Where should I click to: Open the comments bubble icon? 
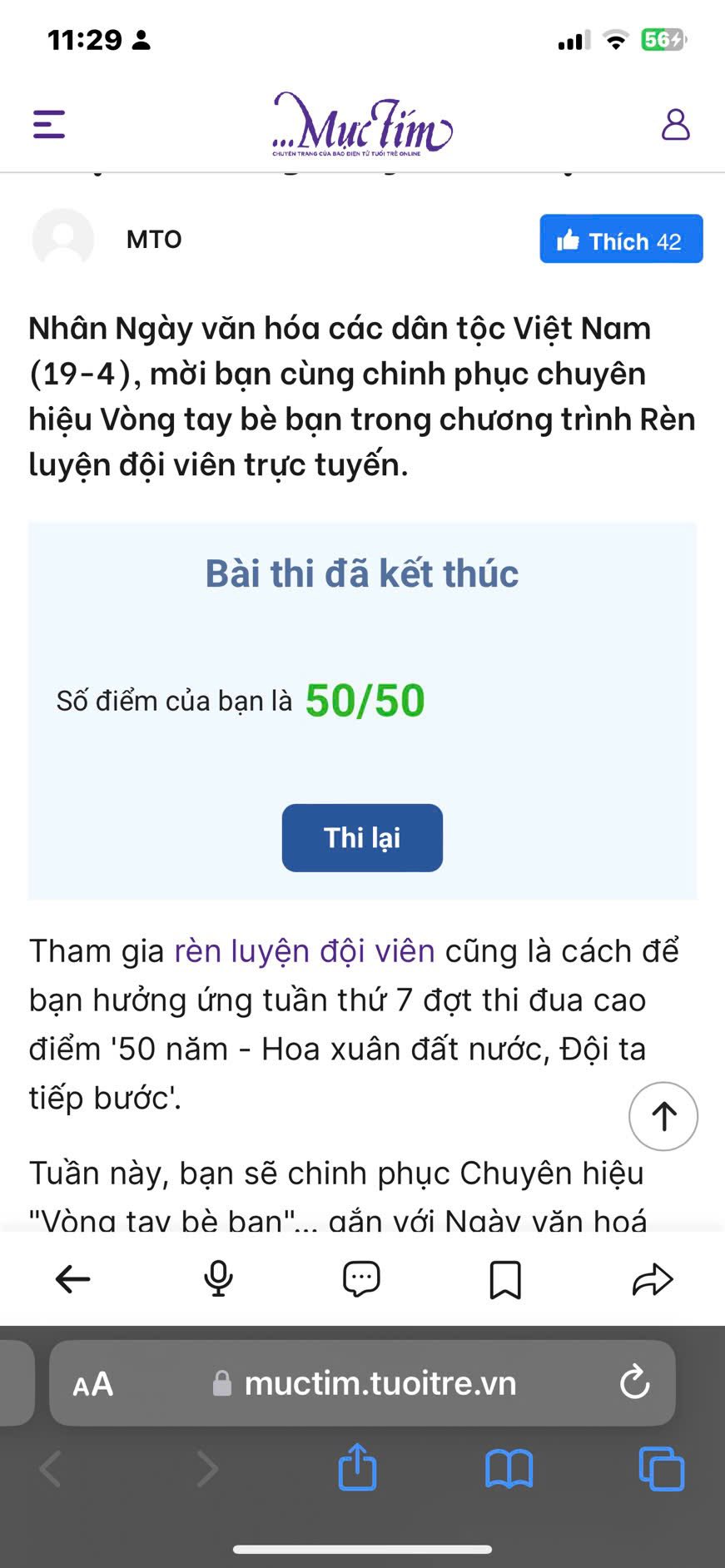coord(361,1279)
